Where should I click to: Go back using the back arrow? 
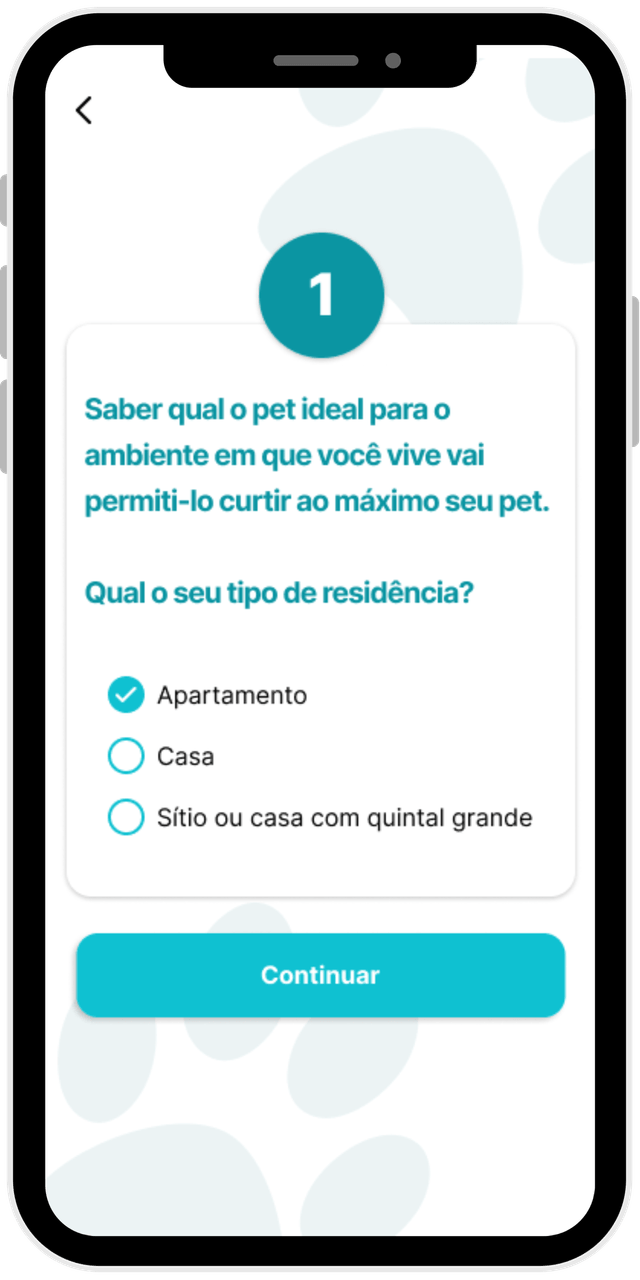pyautogui.click(x=84, y=110)
